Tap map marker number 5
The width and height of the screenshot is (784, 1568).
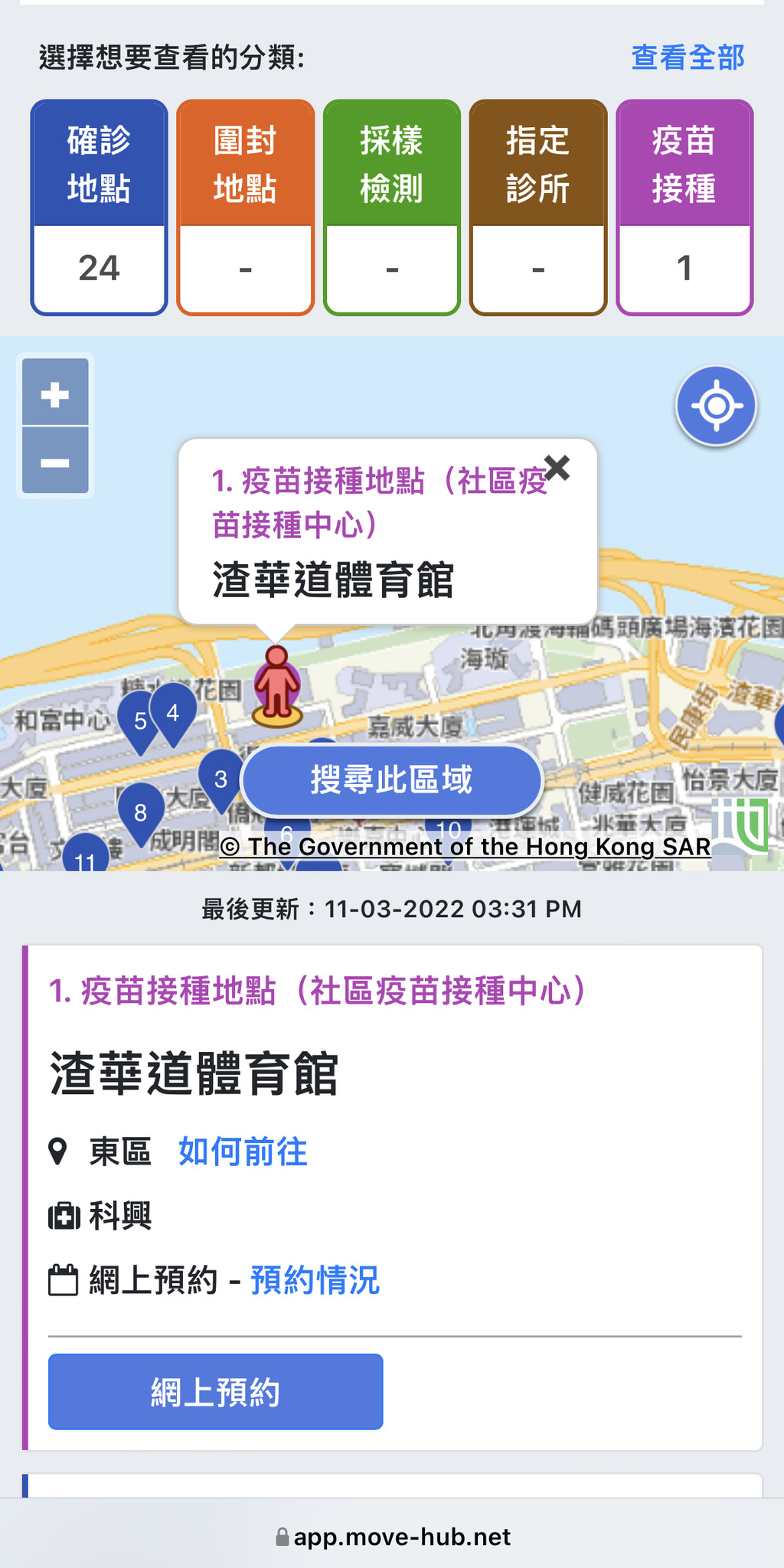click(x=139, y=722)
